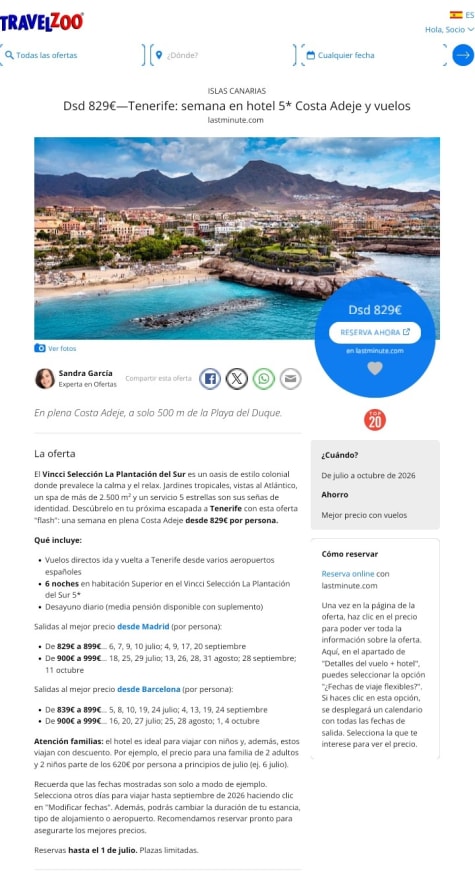Open the Top 20 badge

pos(375,420)
